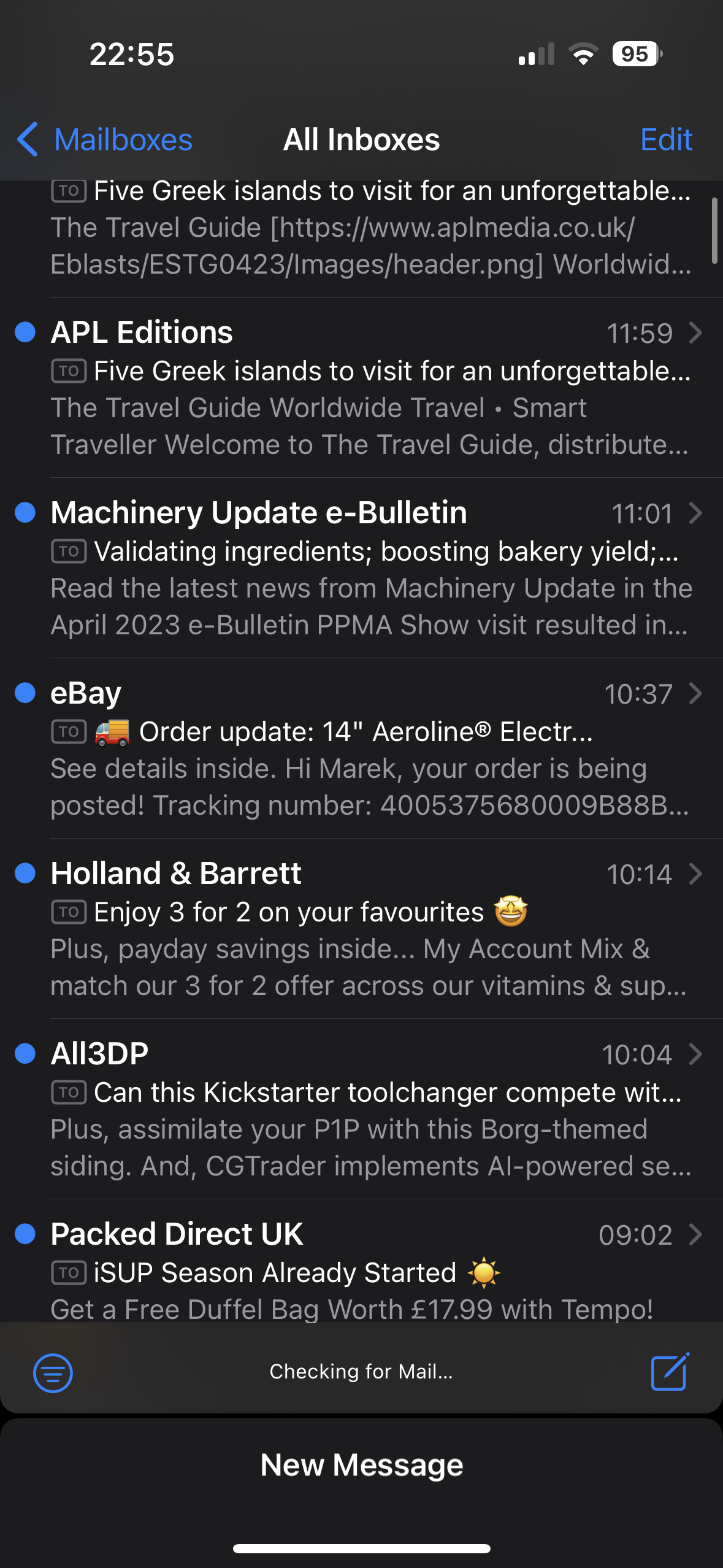Go back to Mailboxes

coord(105,140)
